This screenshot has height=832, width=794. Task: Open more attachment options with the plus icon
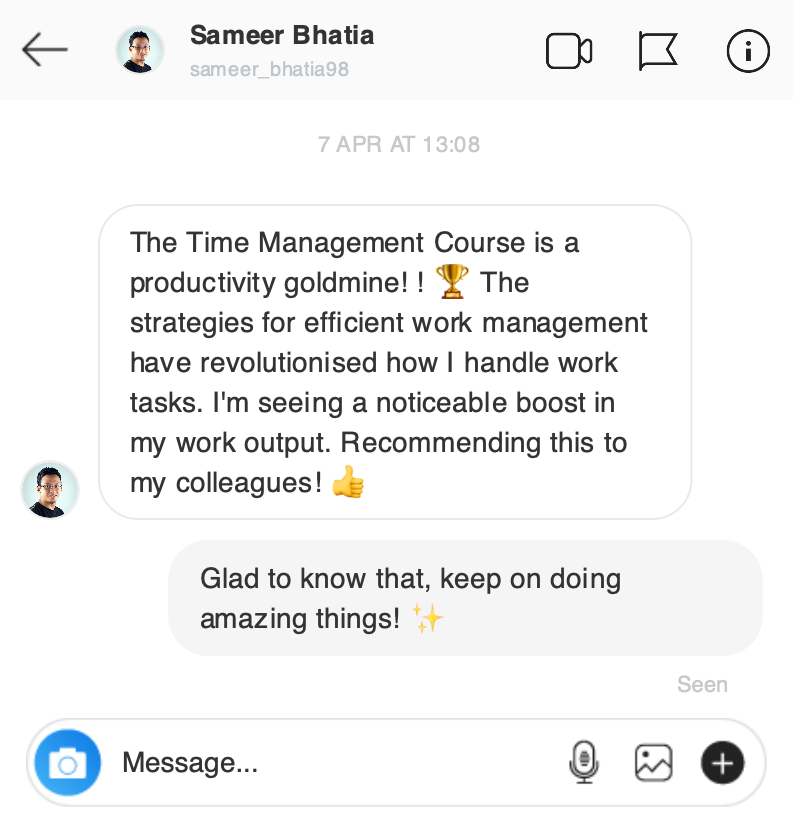pyautogui.click(x=722, y=764)
